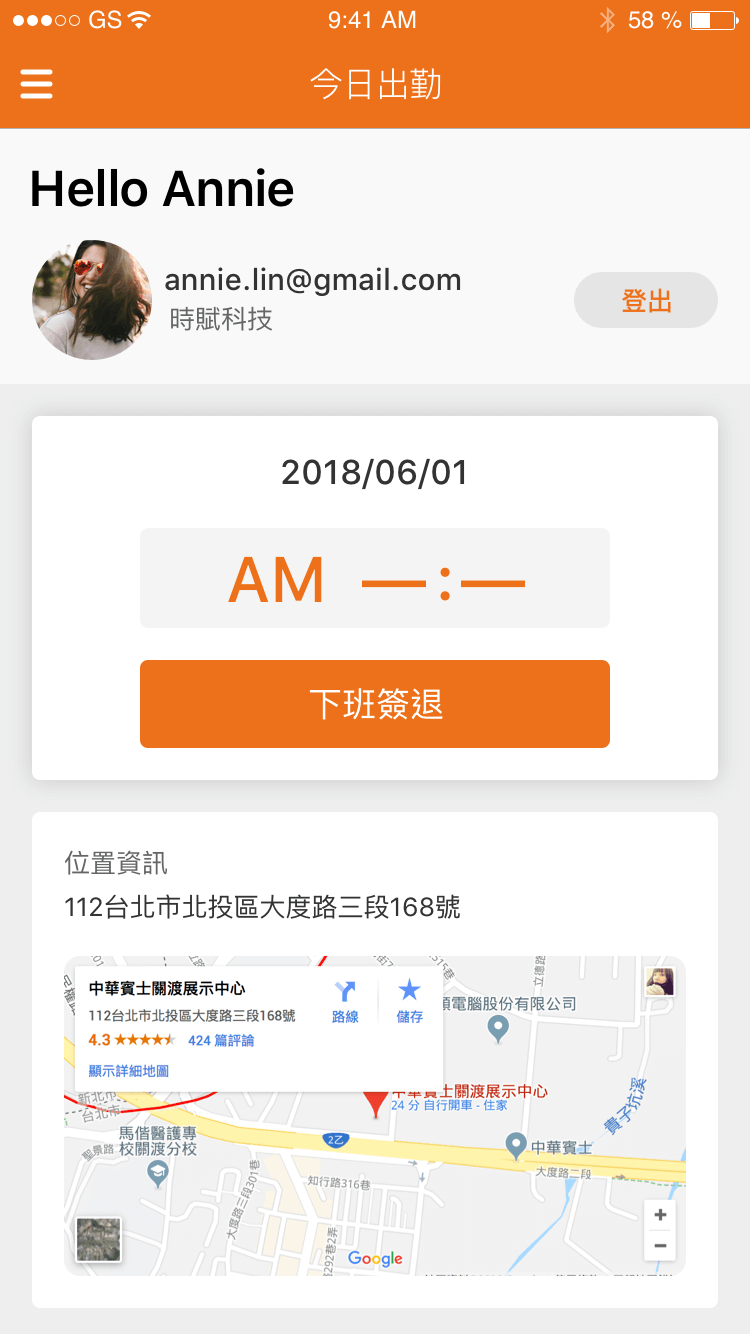This screenshot has width=750, height=1334.
Task: Tap 顯示詳細地圖 to view larger map
Action: [x=129, y=1071]
